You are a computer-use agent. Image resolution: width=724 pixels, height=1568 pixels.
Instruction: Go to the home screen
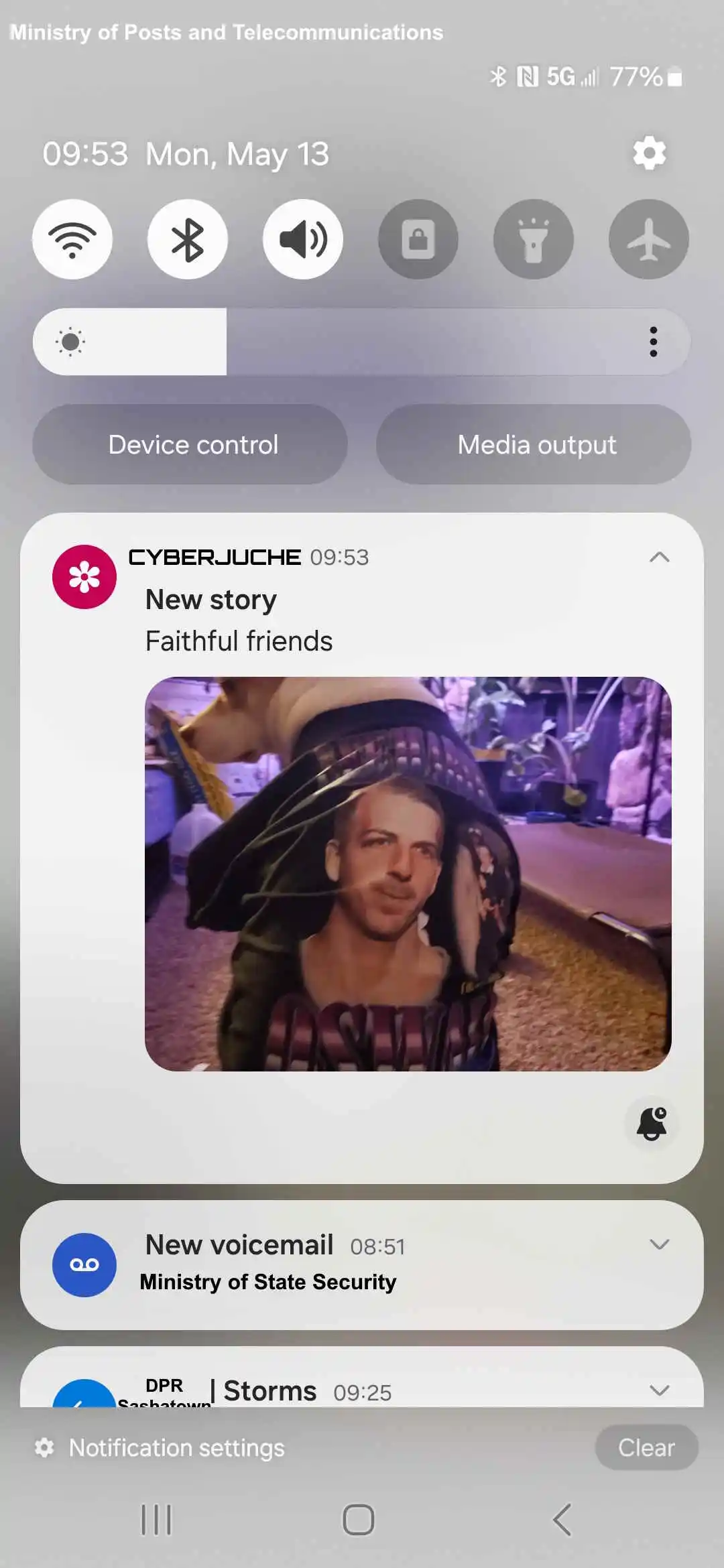(x=359, y=1520)
